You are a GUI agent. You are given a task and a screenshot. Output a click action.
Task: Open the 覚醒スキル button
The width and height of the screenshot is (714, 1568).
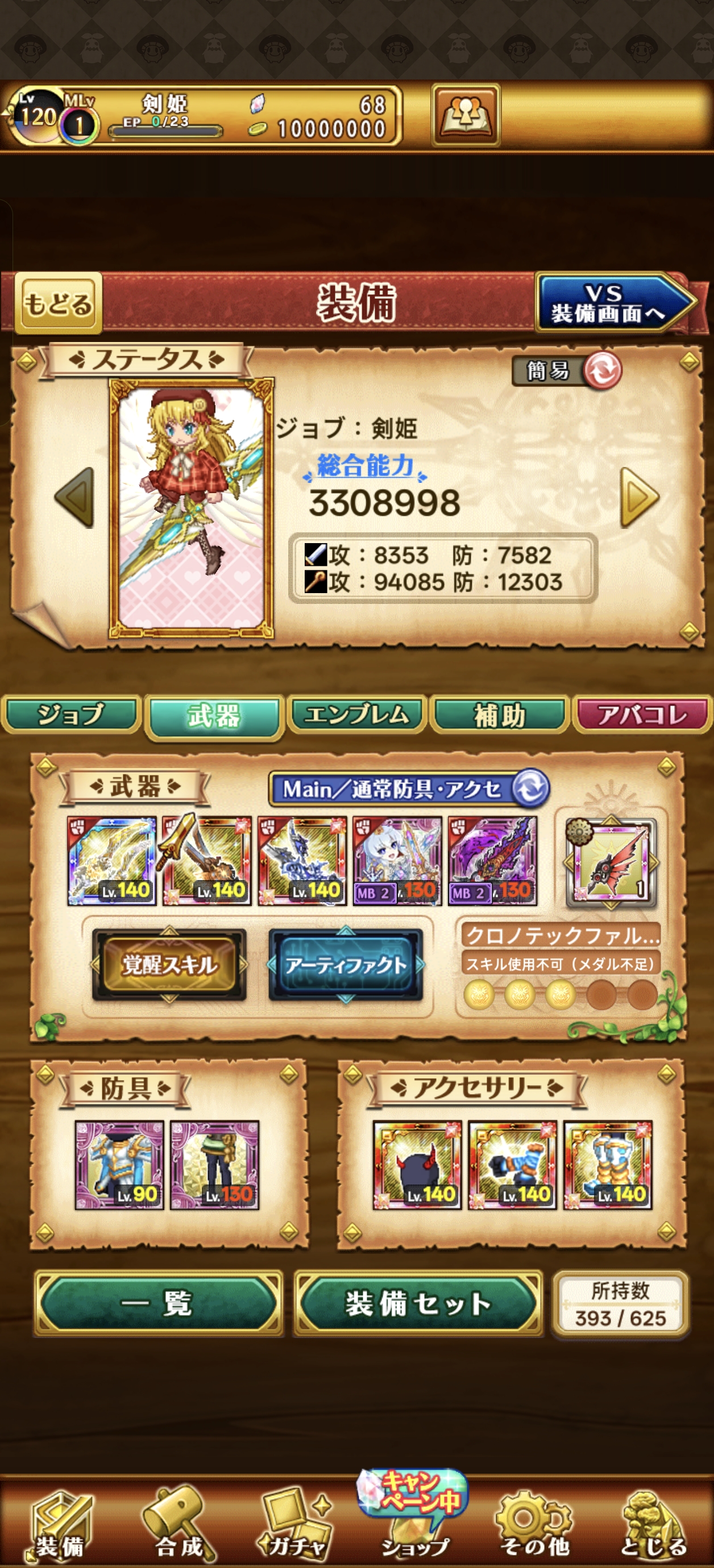[169, 964]
